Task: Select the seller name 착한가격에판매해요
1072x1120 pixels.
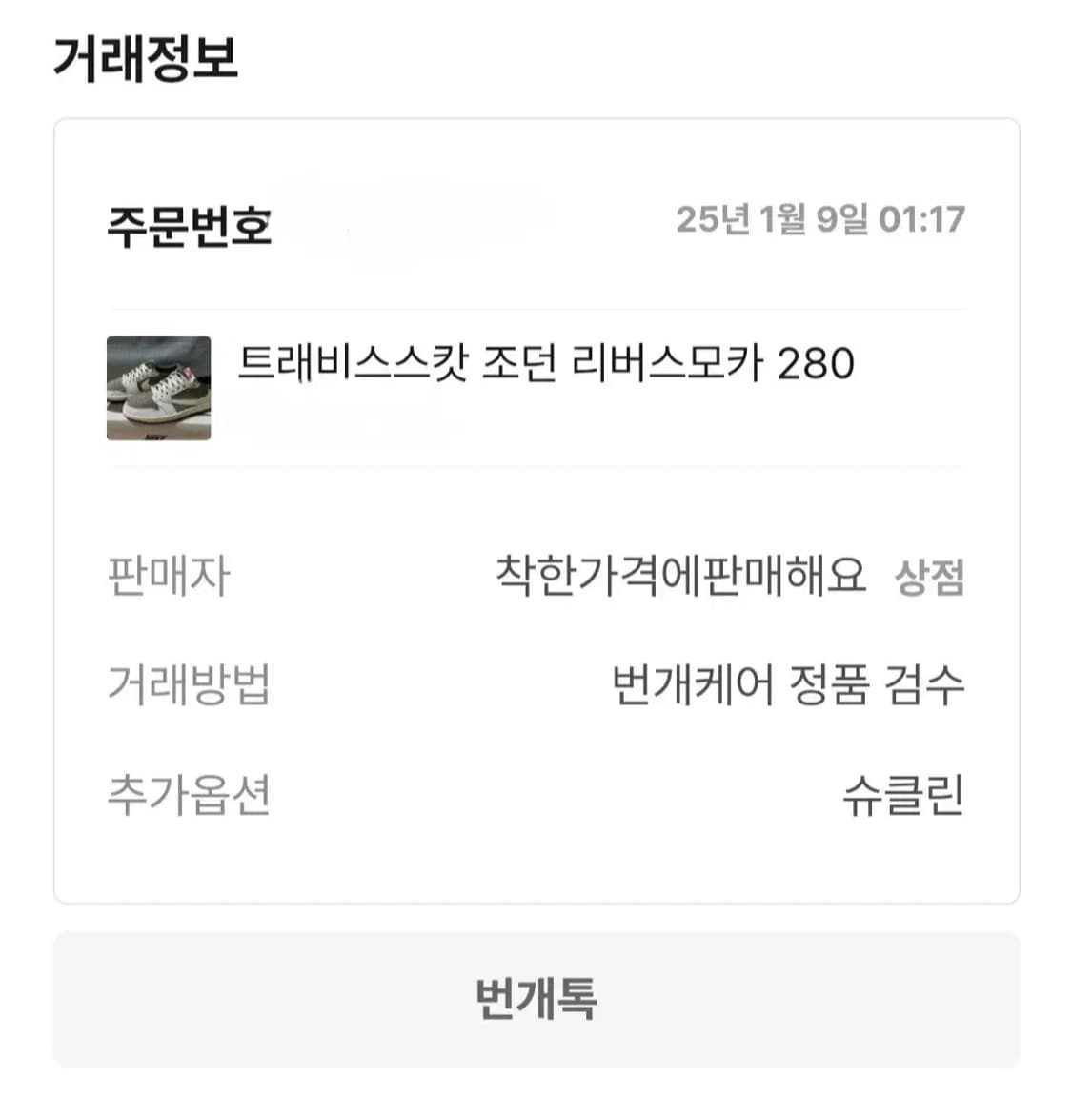Action: 681,575
